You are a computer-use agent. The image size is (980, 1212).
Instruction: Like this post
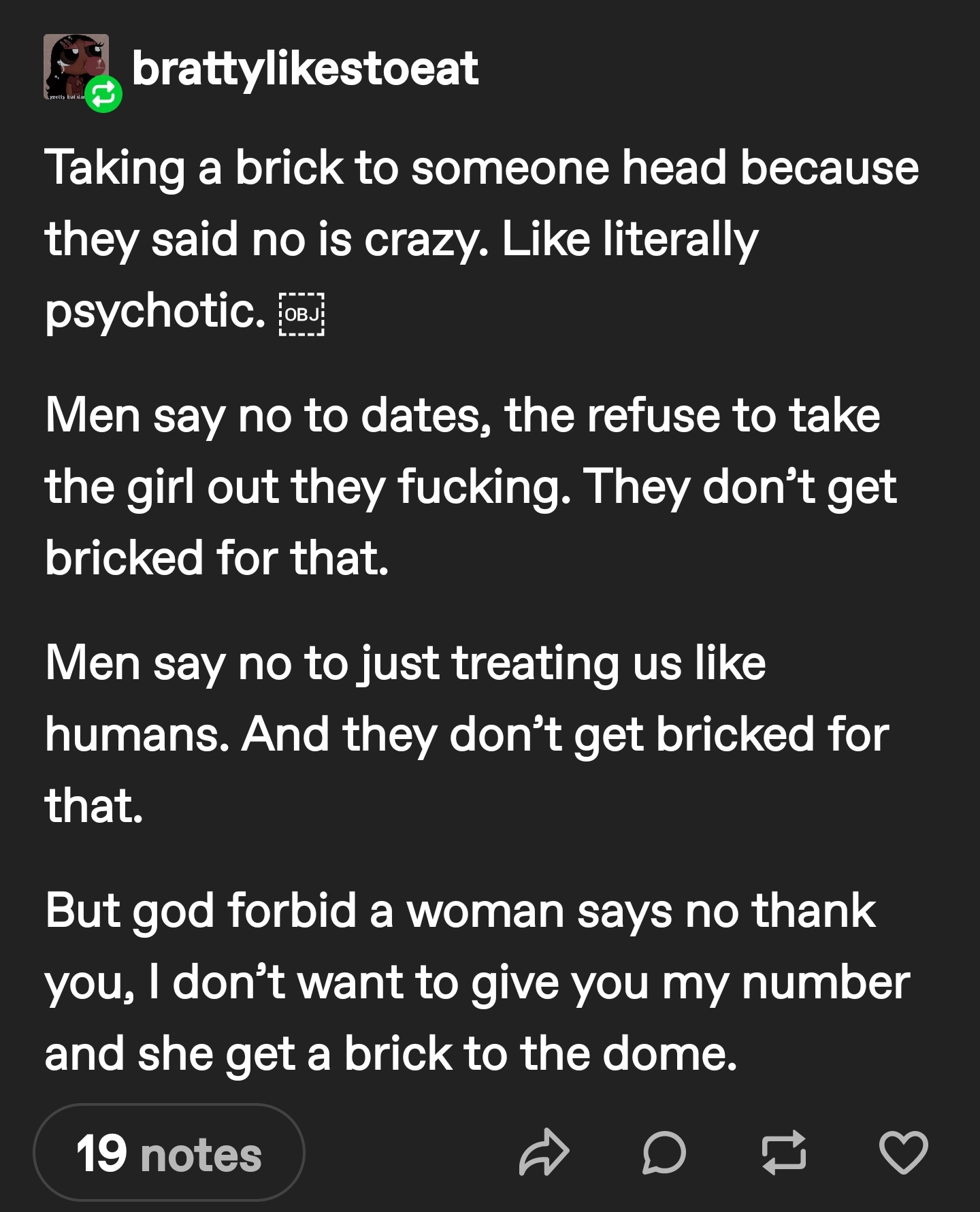click(x=903, y=1153)
